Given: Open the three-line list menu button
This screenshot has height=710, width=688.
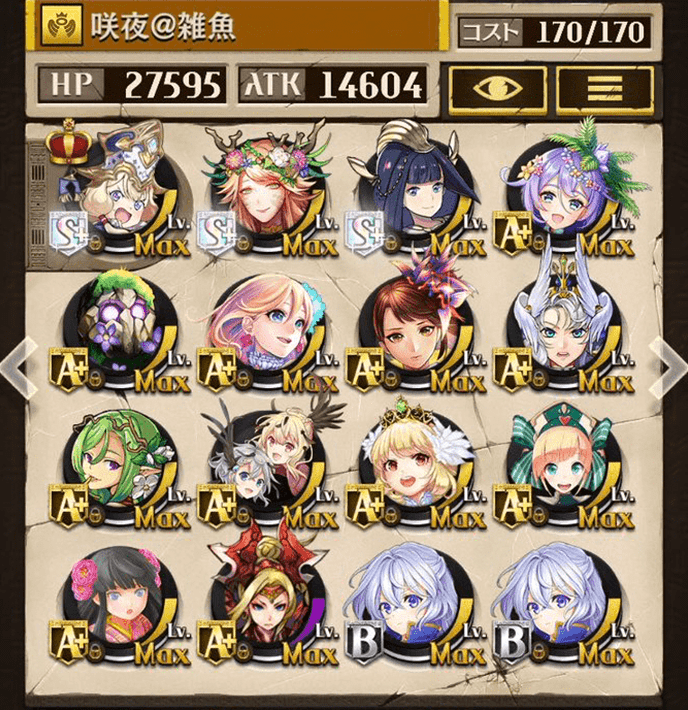Looking at the screenshot, I should (604, 87).
